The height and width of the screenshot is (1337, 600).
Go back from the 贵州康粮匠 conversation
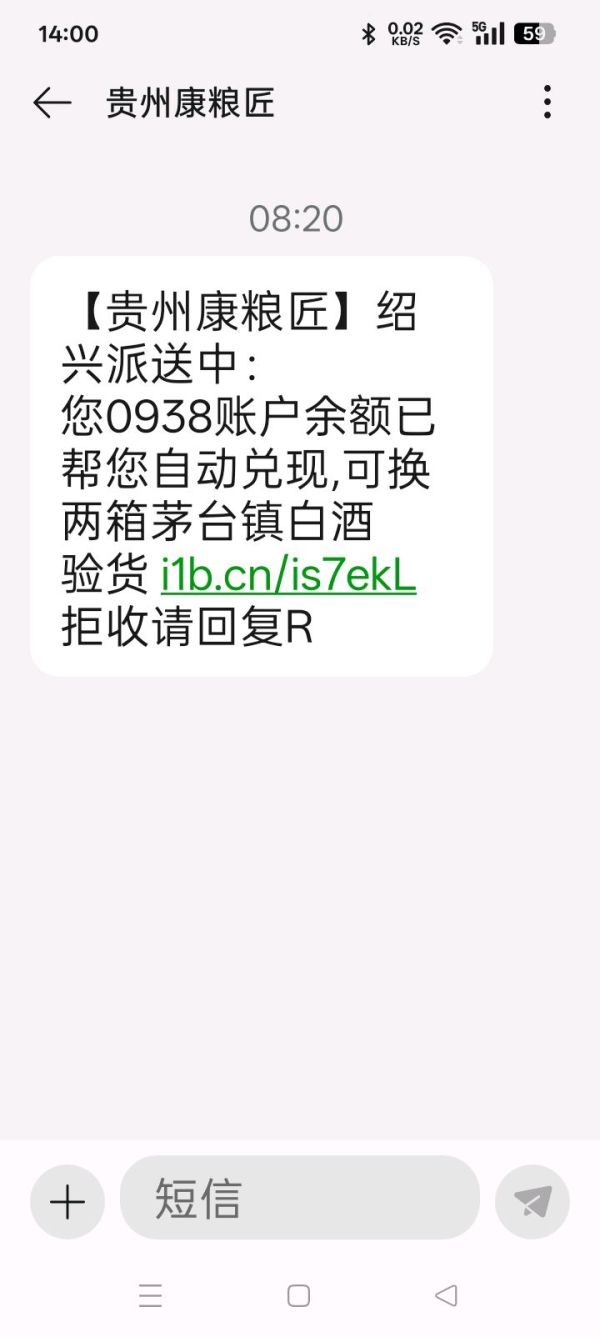(x=52, y=102)
